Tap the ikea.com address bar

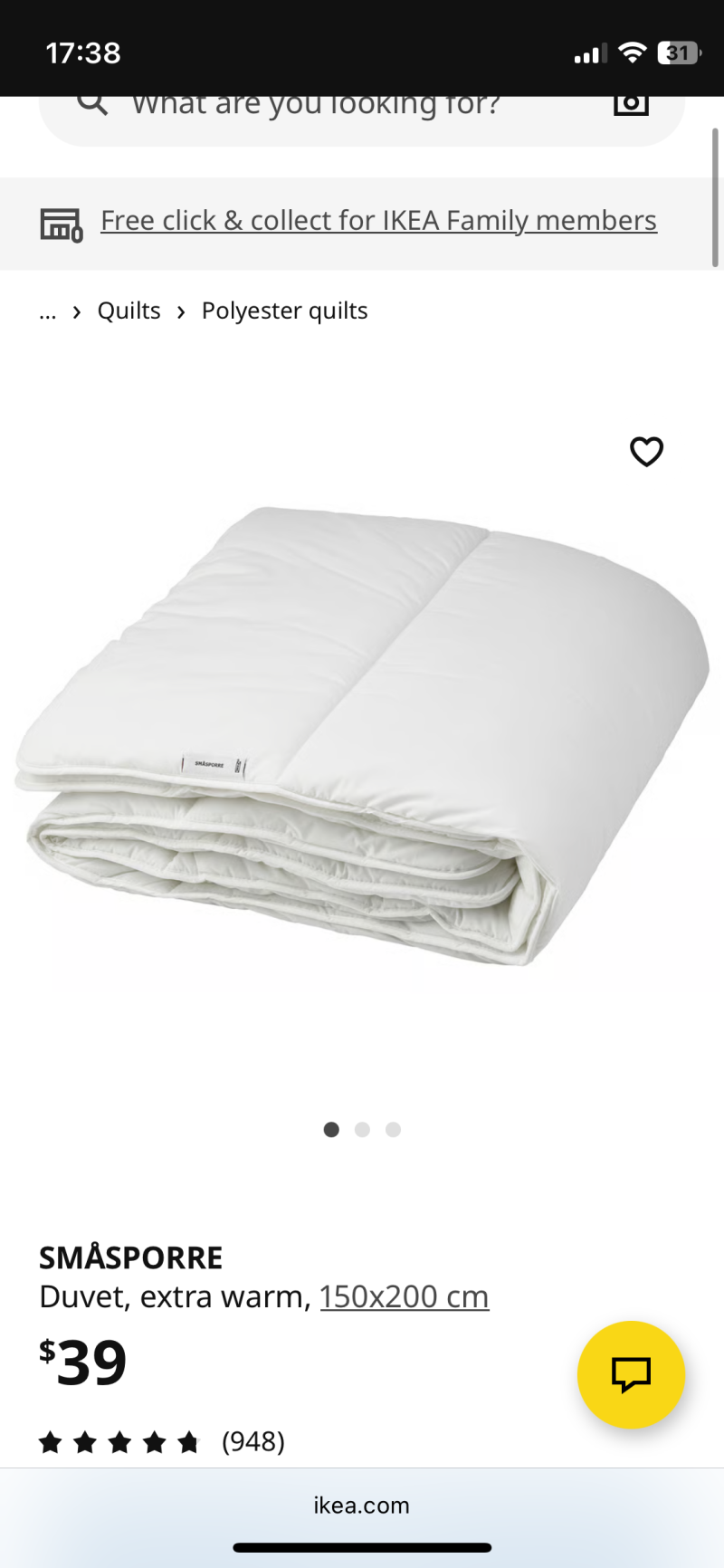pos(362,1506)
